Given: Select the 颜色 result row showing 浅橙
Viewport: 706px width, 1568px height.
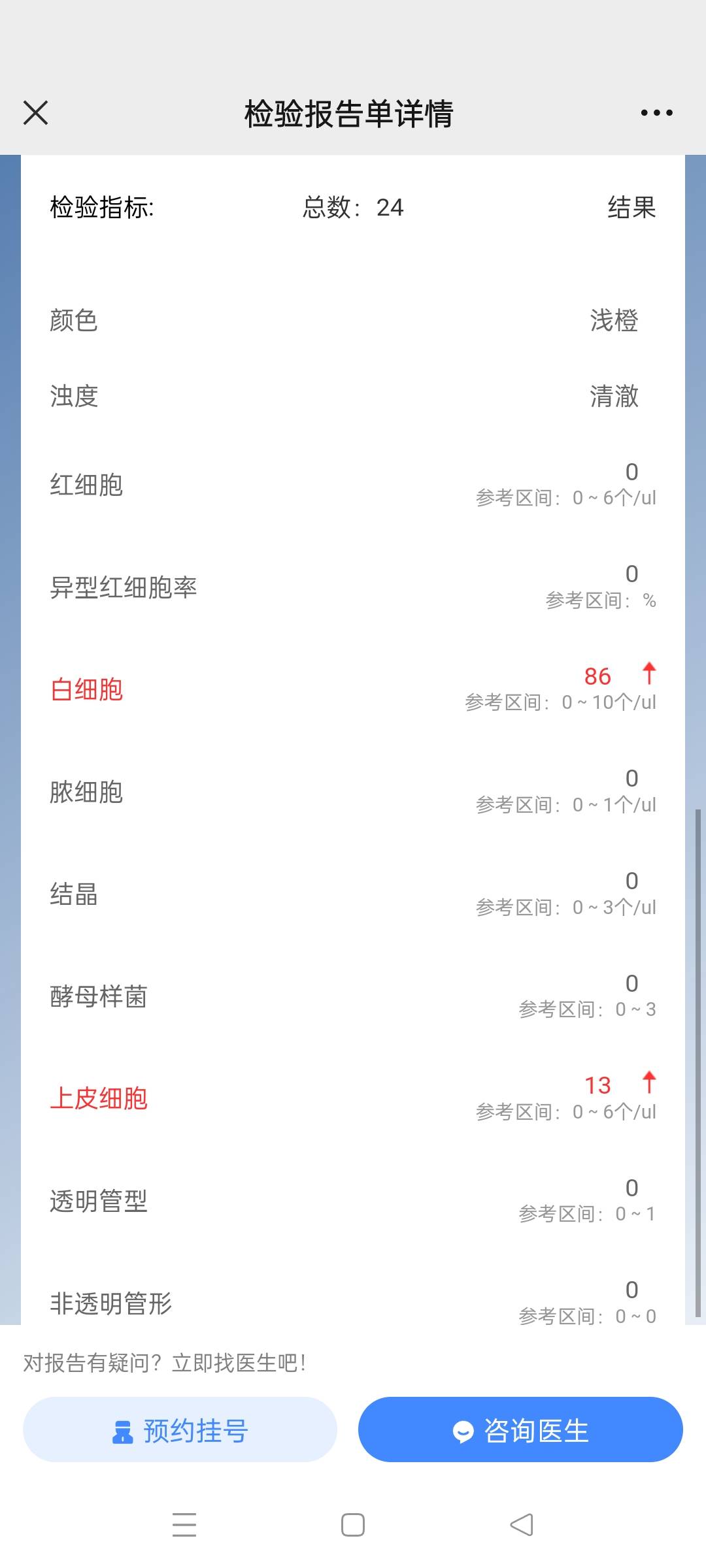Looking at the screenshot, I should [353, 321].
